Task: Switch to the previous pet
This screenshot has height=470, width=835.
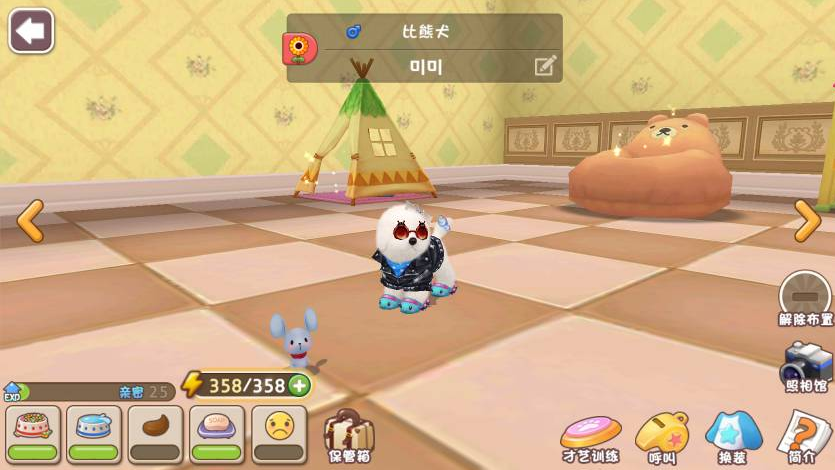Action: [x=30, y=221]
